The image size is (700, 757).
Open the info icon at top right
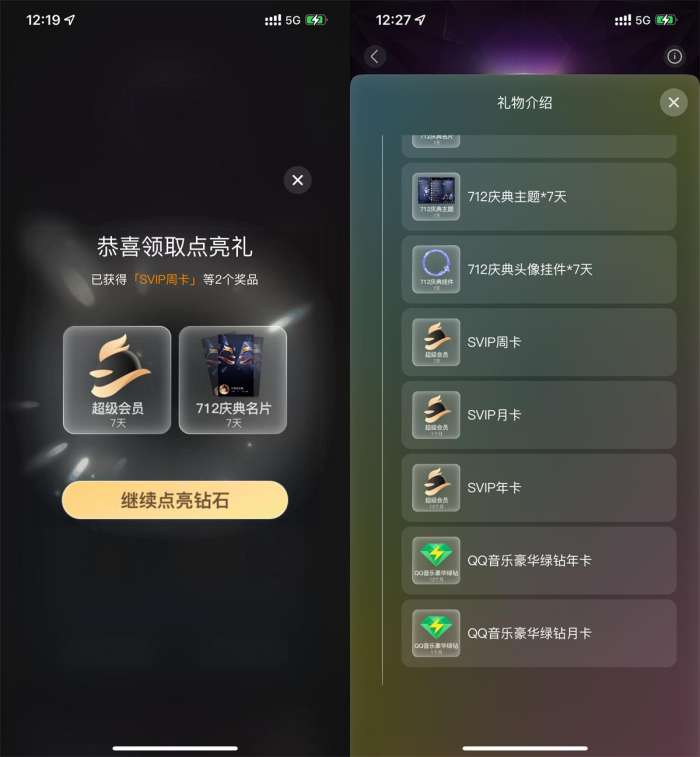click(x=674, y=56)
